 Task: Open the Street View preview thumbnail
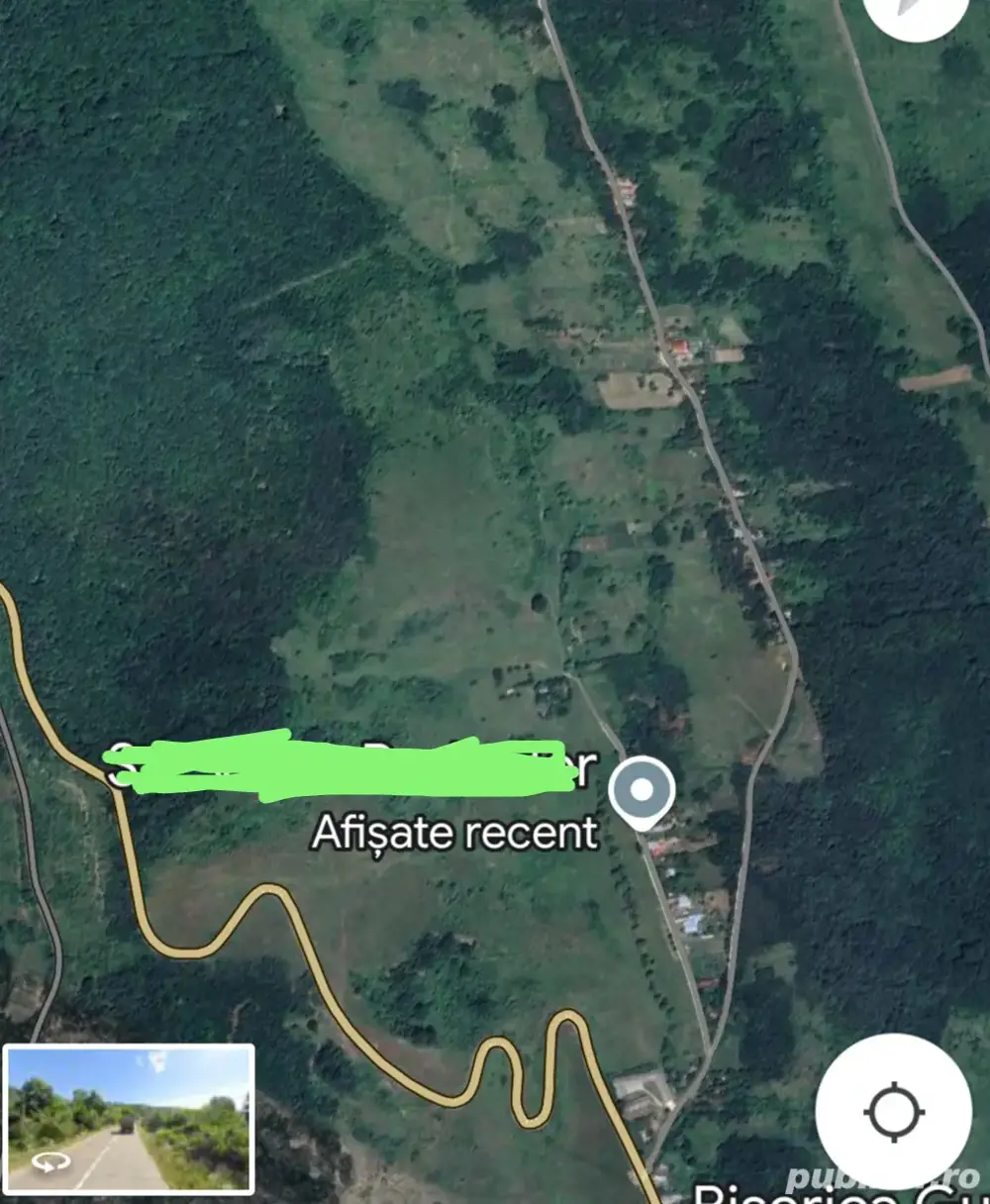(129, 1119)
